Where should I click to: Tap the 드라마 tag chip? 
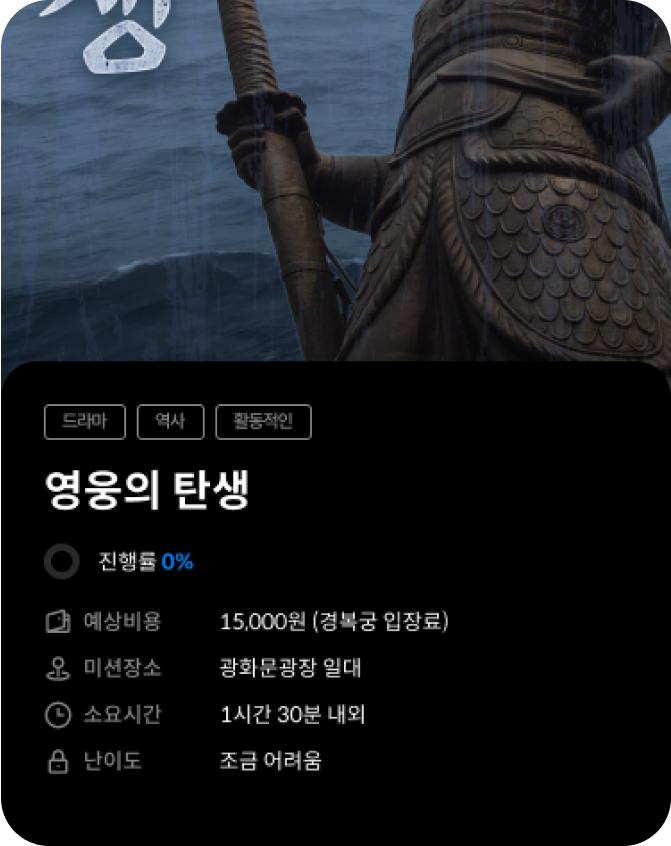(85, 422)
